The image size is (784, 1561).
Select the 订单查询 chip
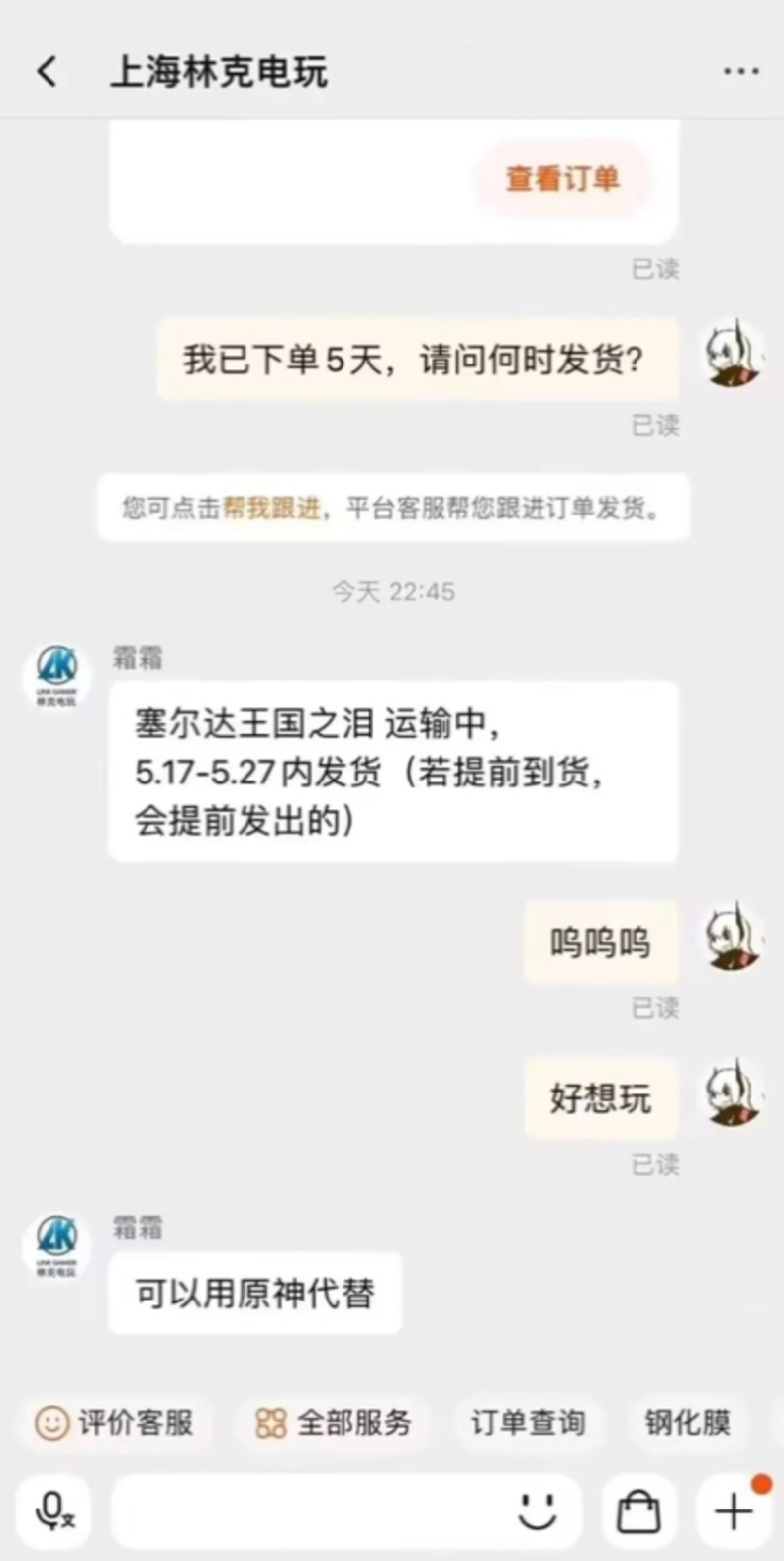point(527,1423)
